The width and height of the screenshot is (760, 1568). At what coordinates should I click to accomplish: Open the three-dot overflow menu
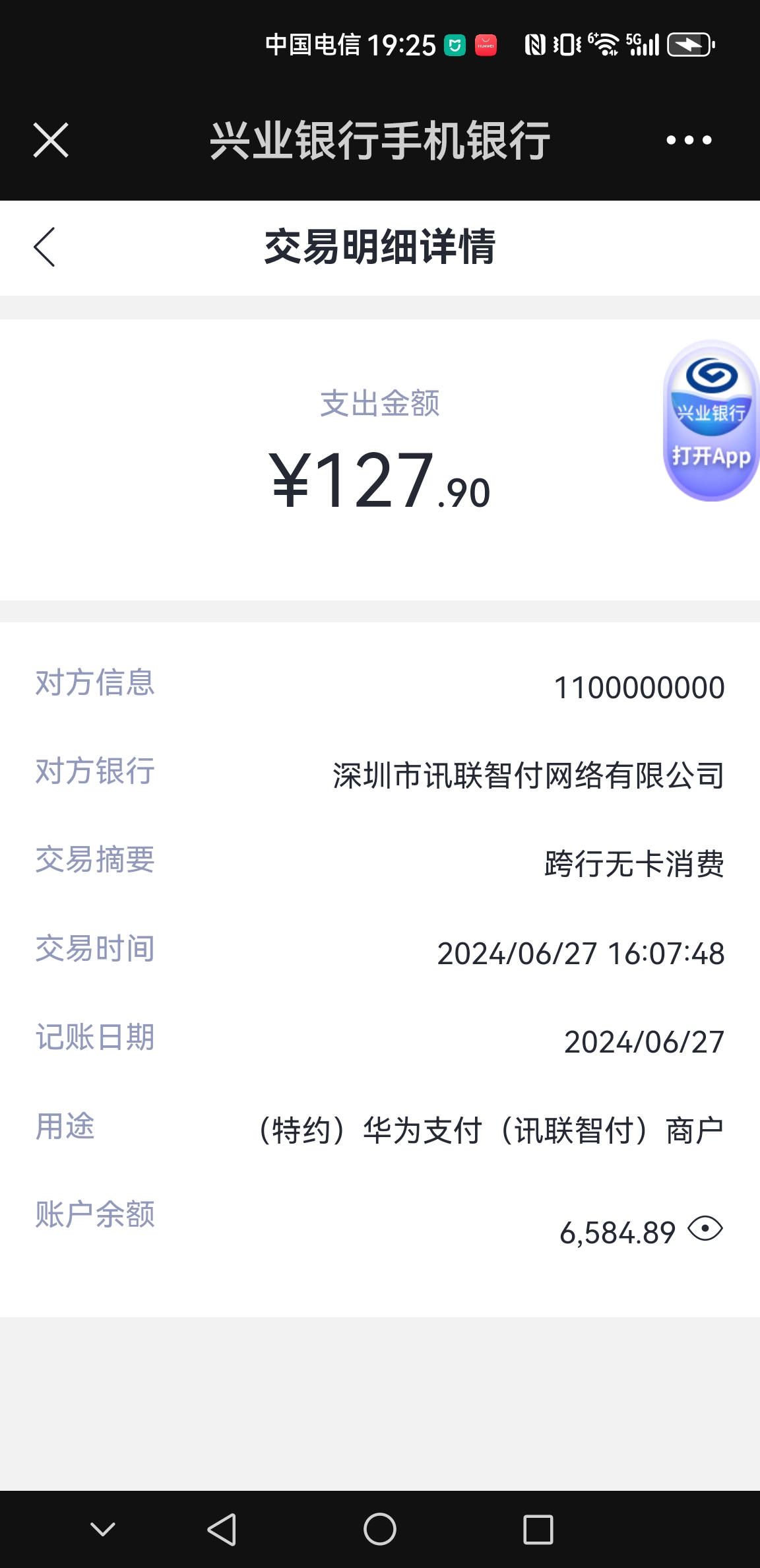tap(689, 140)
